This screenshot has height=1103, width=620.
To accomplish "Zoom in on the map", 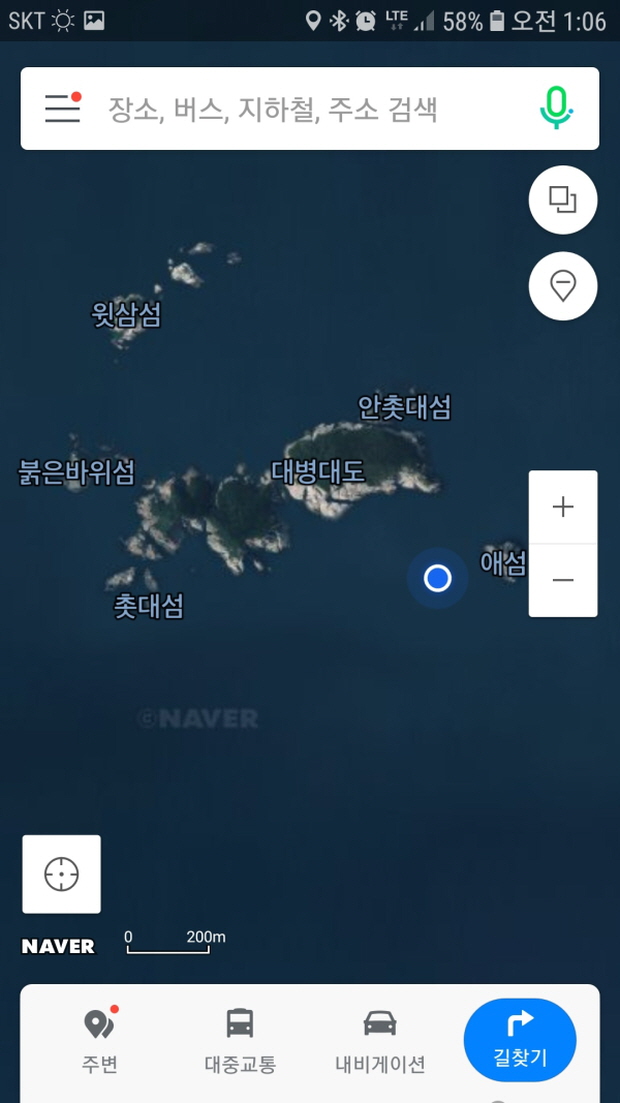I will click(x=563, y=507).
